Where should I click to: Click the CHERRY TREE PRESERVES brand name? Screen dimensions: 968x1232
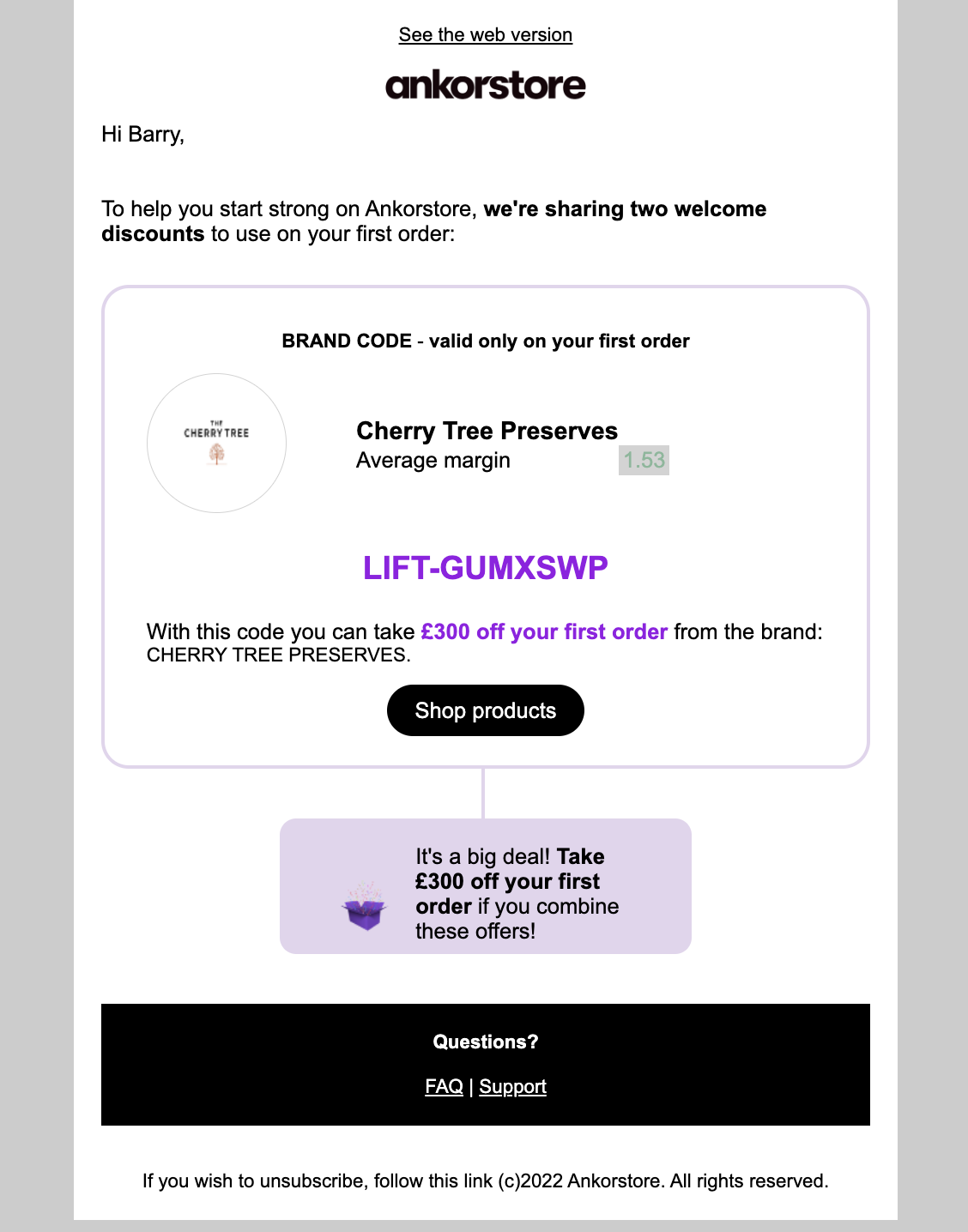[487, 431]
